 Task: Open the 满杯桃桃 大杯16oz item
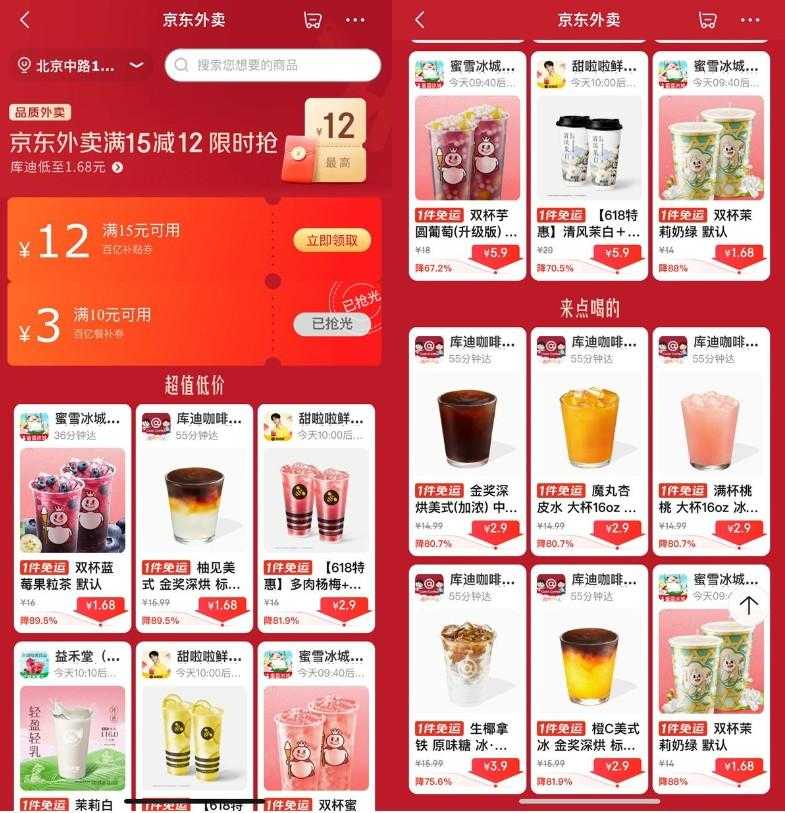click(711, 440)
